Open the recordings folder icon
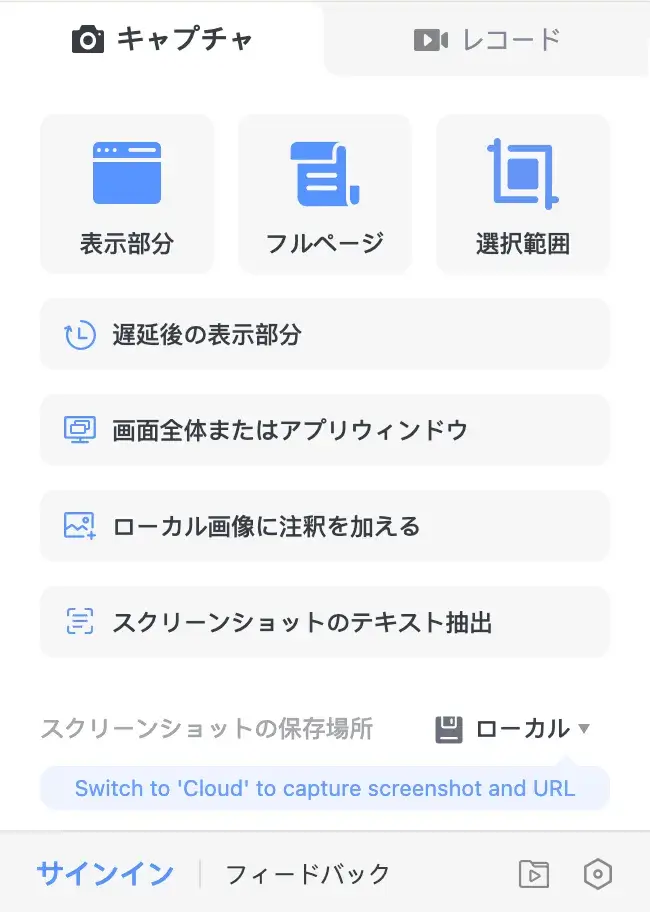 tap(534, 874)
